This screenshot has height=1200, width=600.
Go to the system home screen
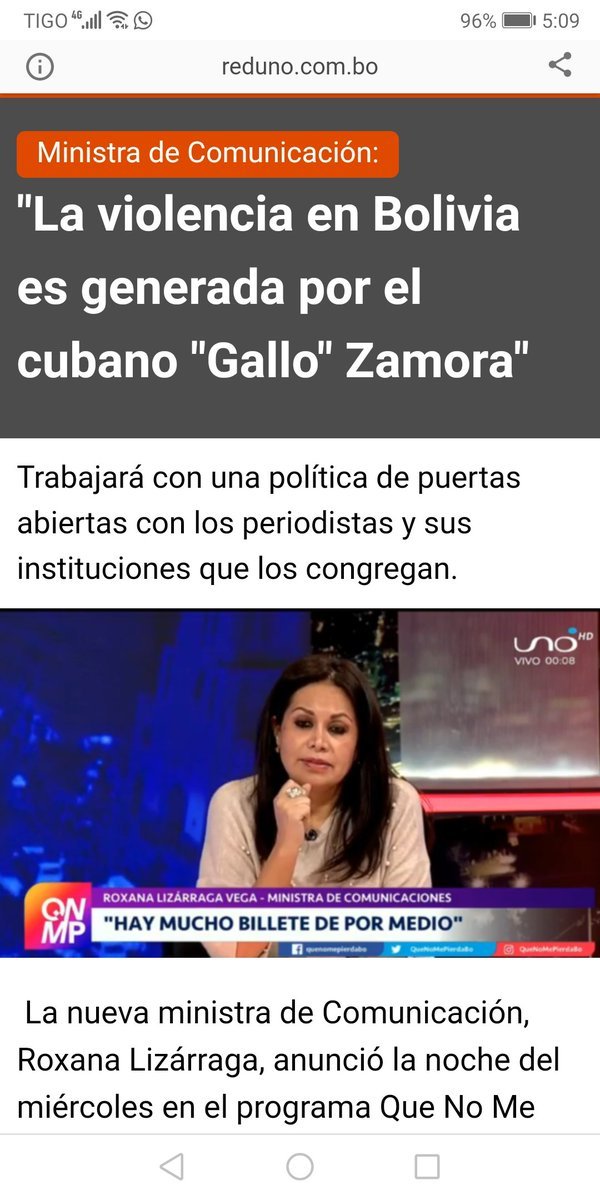coord(300,1166)
